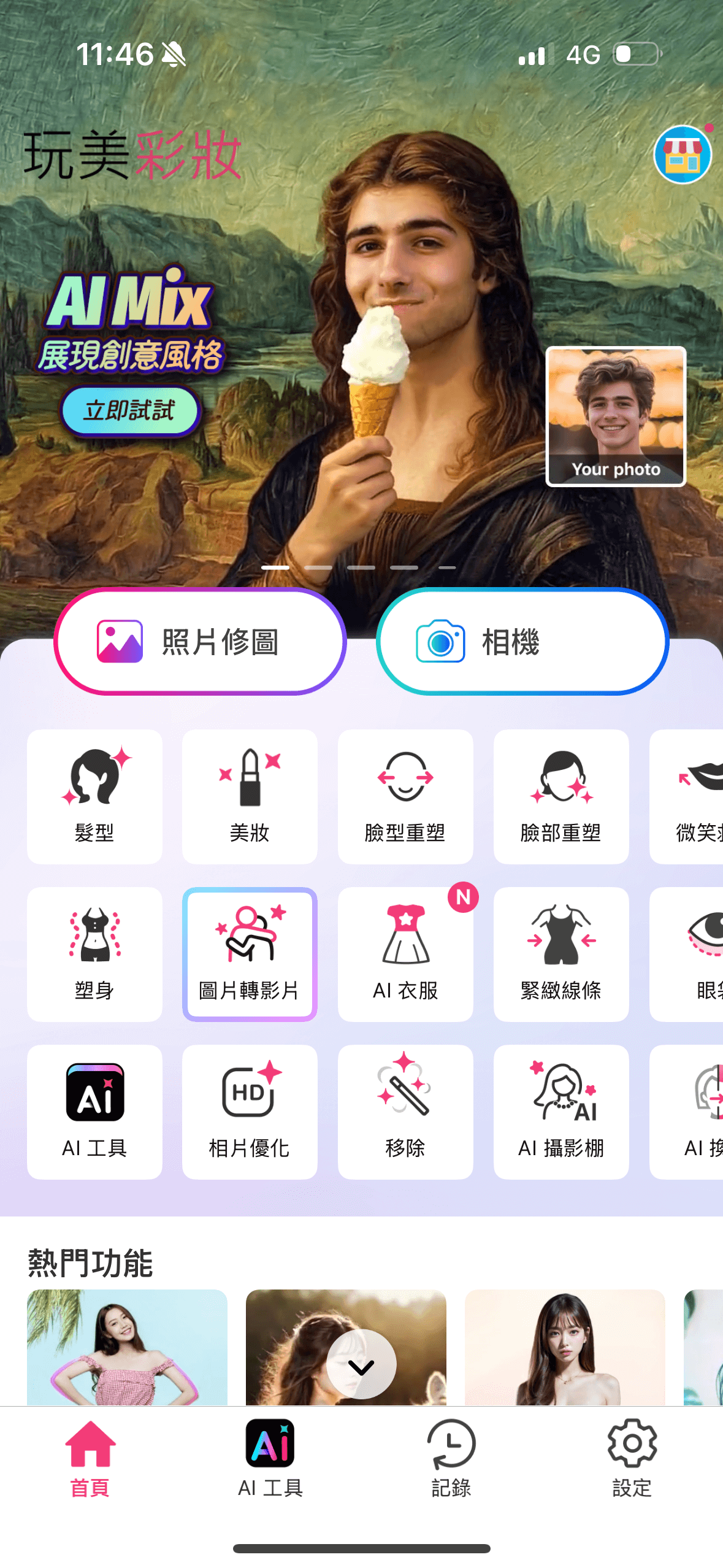Tap the 立即試試 button on AI Mix banner

coord(129,410)
